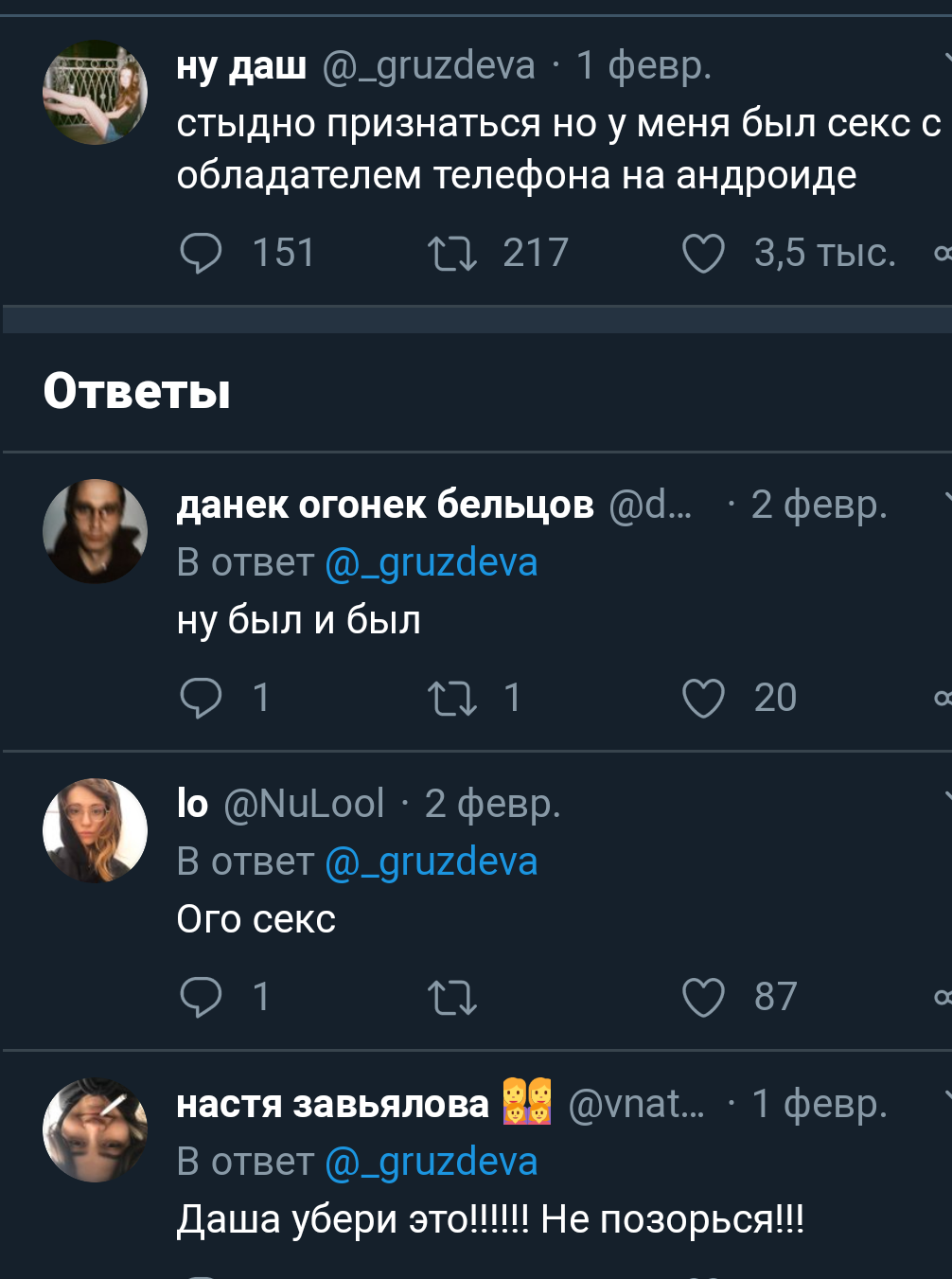
Task: Reply to the "ну был и был" tweet
Action: 201,698
